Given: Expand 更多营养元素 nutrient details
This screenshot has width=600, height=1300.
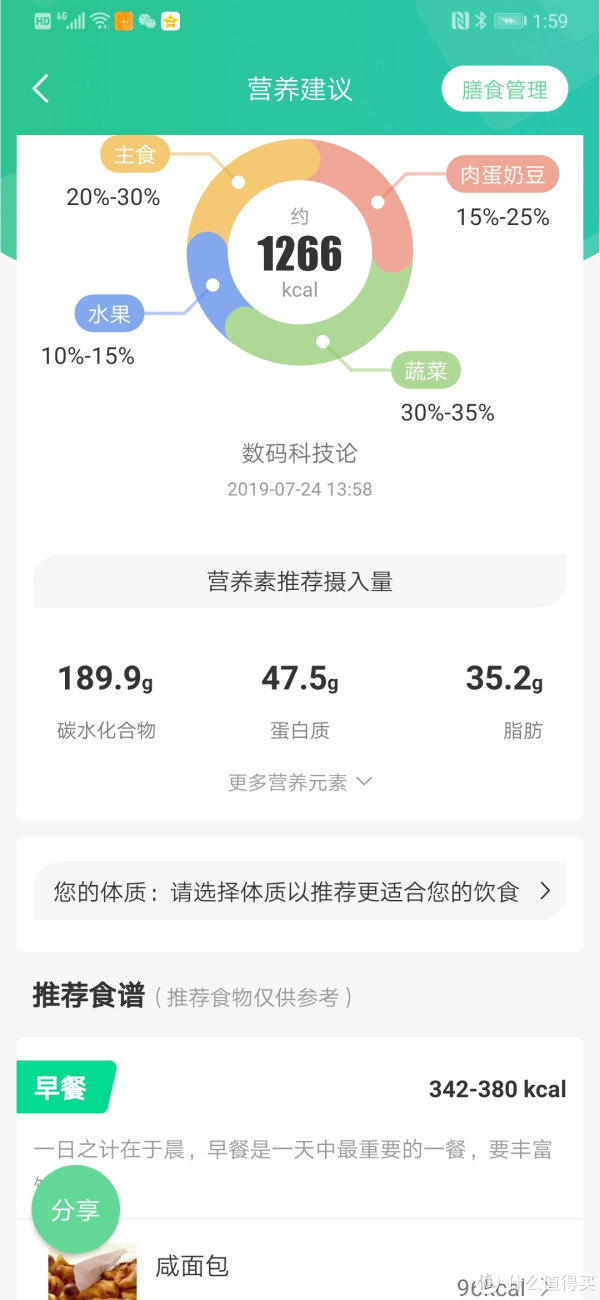Looking at the screenshot, I should pyautogui.click(x=300, y=782).
